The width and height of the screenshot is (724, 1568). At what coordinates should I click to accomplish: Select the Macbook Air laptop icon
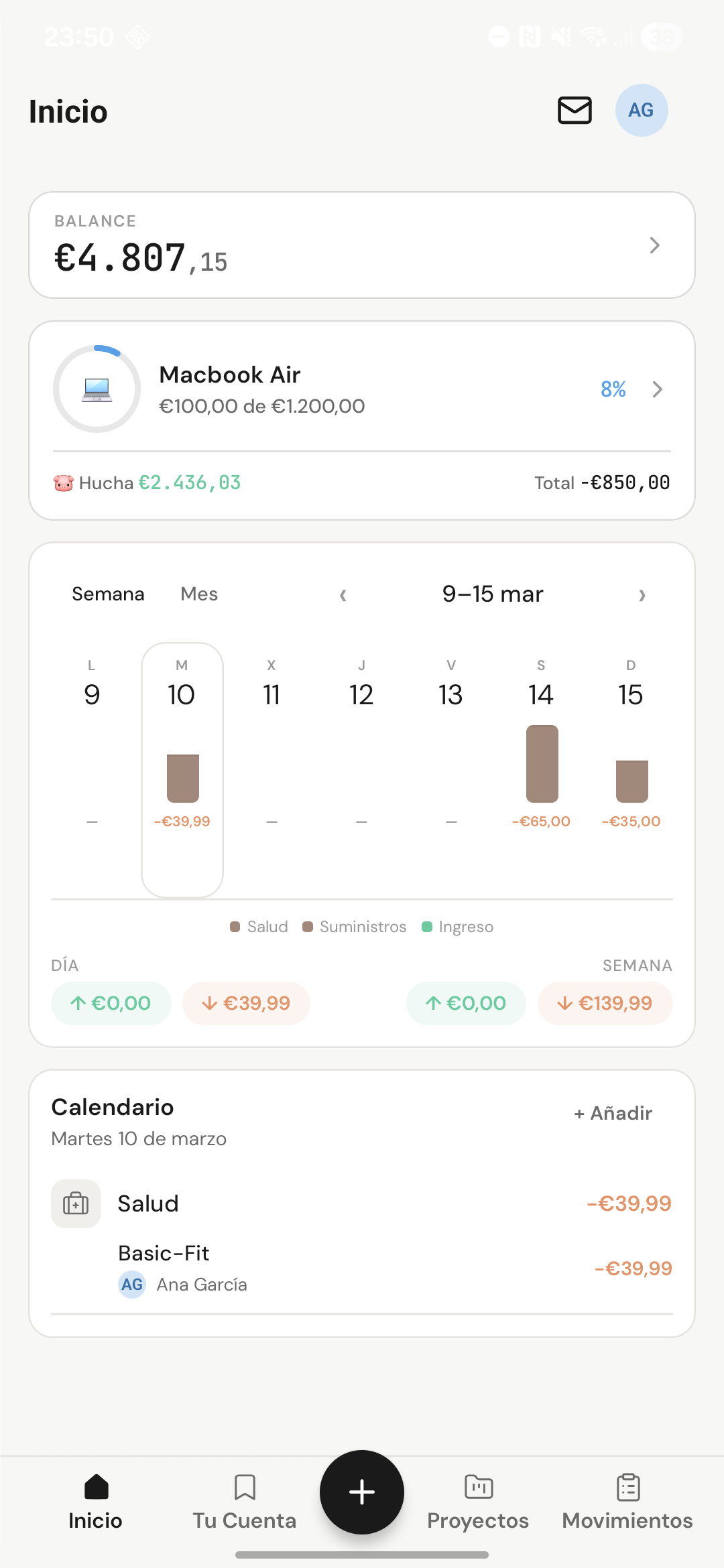coord(97,389)
